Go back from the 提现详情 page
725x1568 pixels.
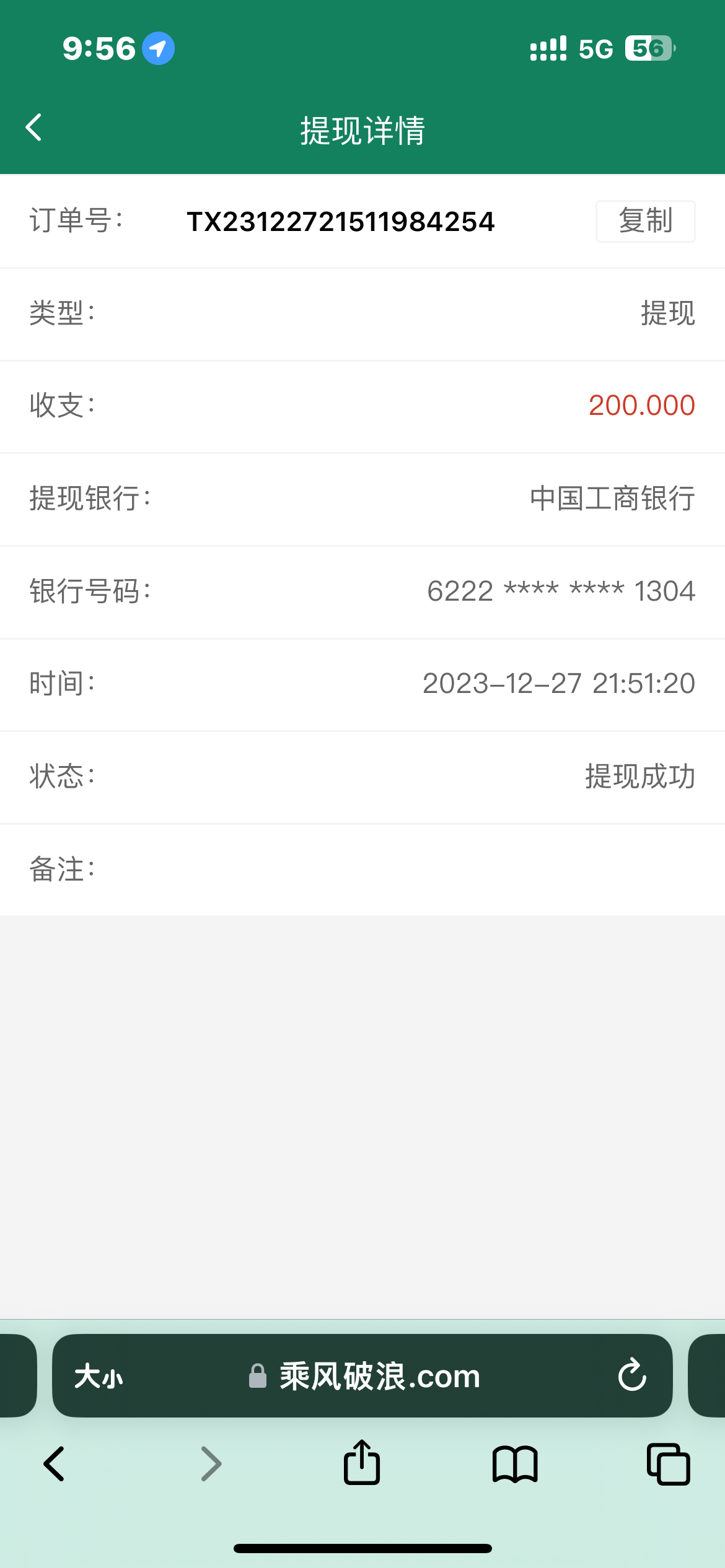point(34,128)
